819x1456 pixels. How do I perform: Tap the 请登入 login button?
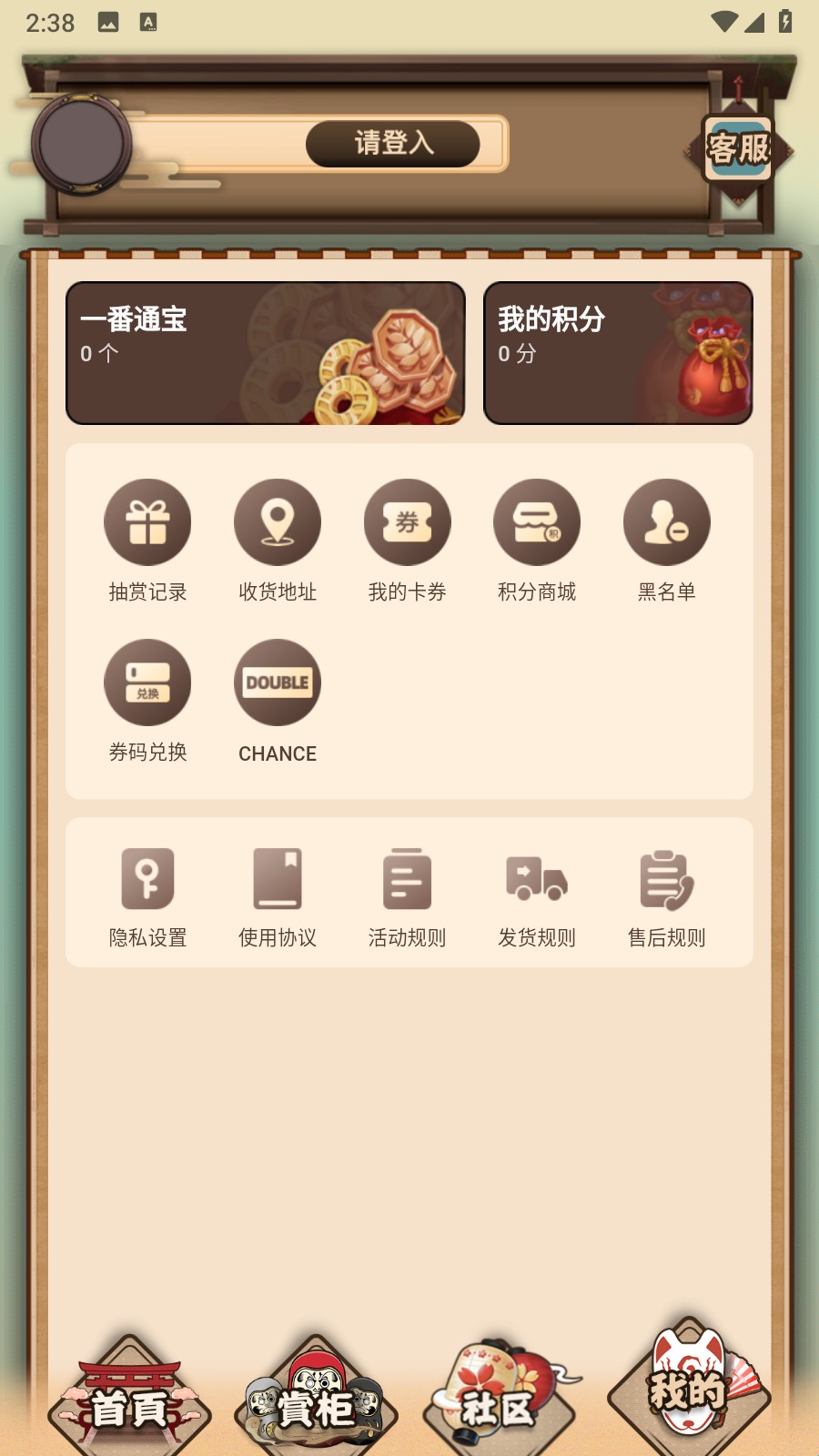pos(392,144)
